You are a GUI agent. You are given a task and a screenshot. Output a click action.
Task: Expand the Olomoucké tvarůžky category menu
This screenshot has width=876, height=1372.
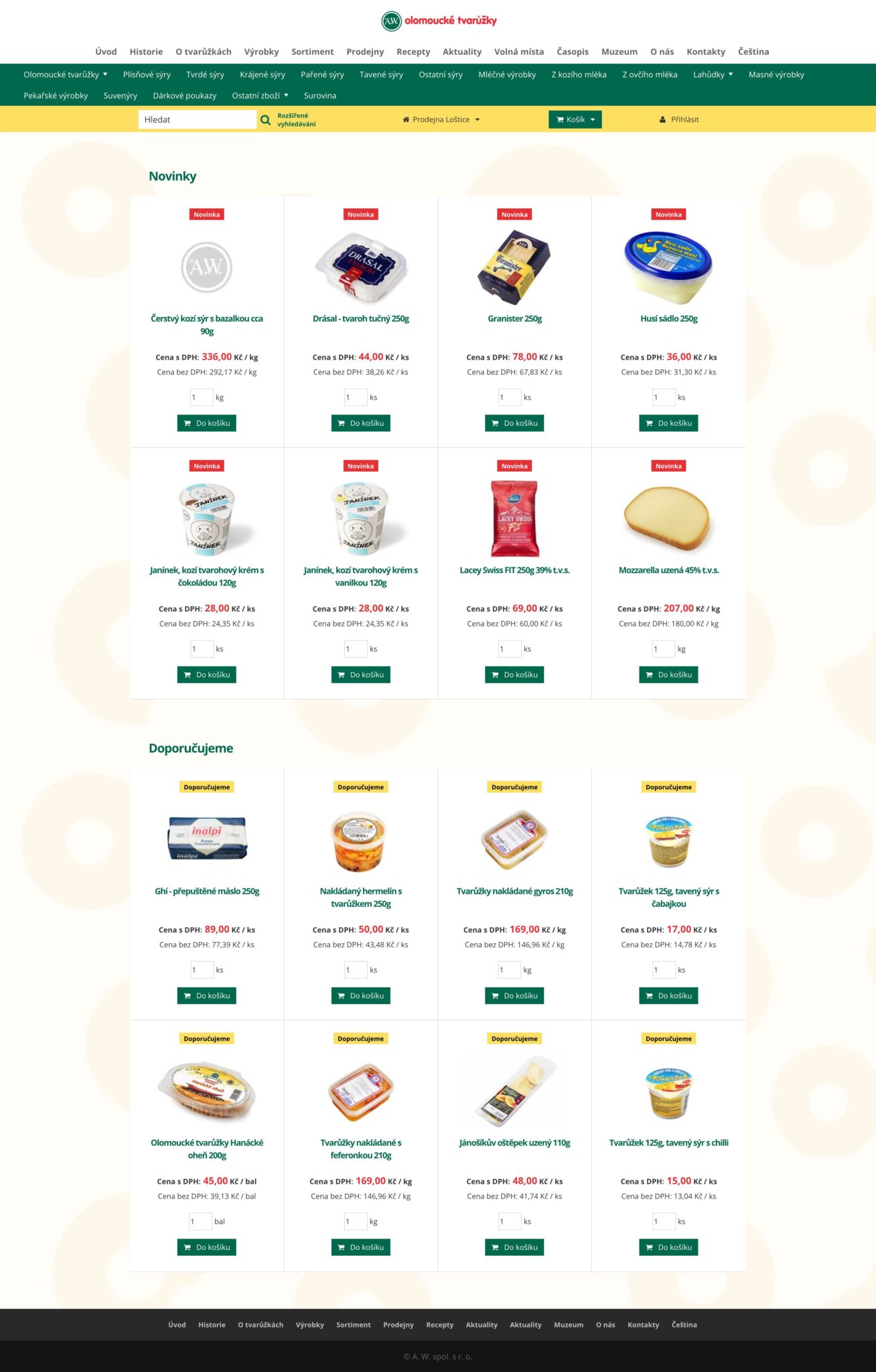[x=65, y=74]
